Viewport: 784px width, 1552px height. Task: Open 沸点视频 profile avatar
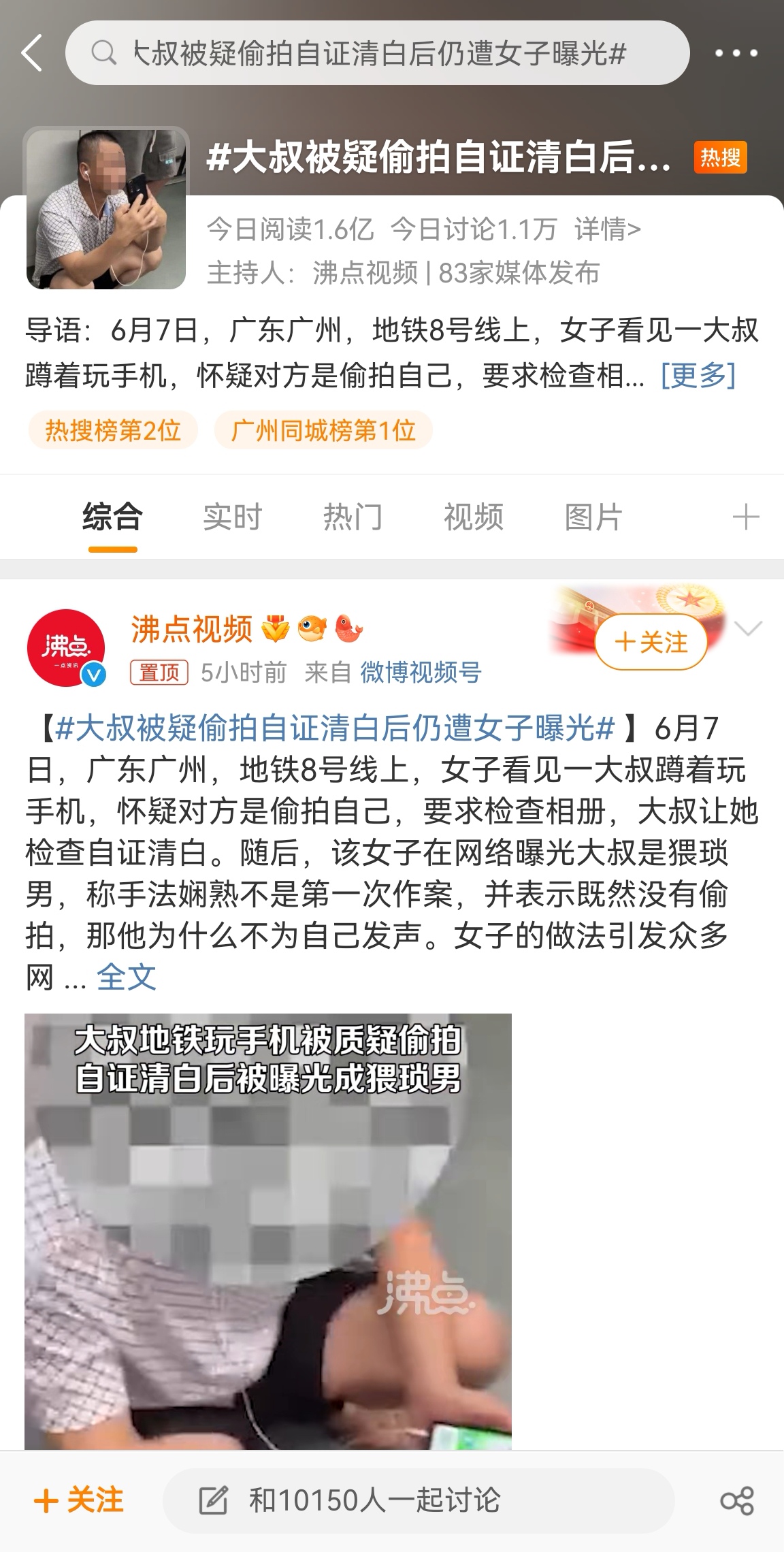[x=66, y=647]
